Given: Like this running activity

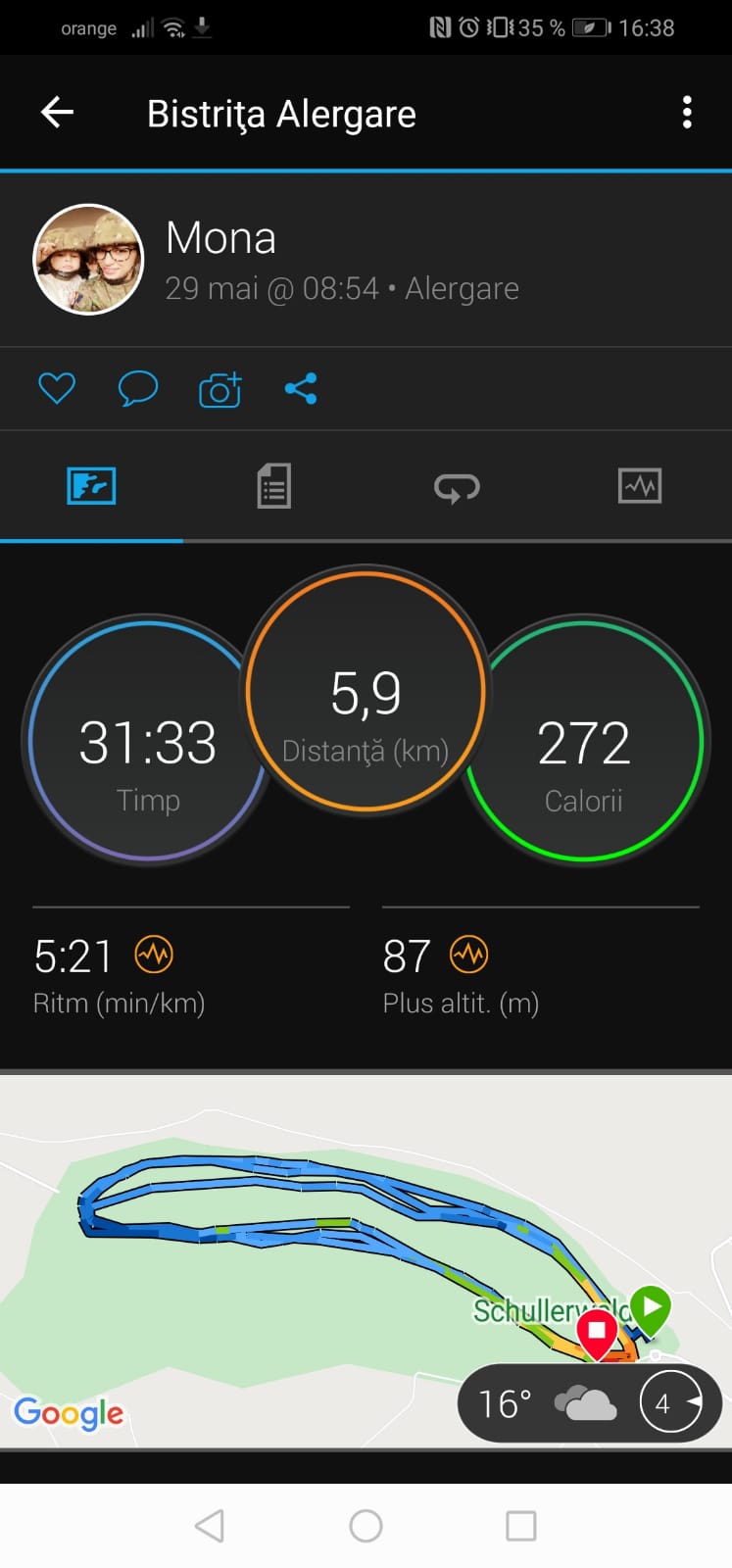Looking at the screenshot, I should (57, 389).
